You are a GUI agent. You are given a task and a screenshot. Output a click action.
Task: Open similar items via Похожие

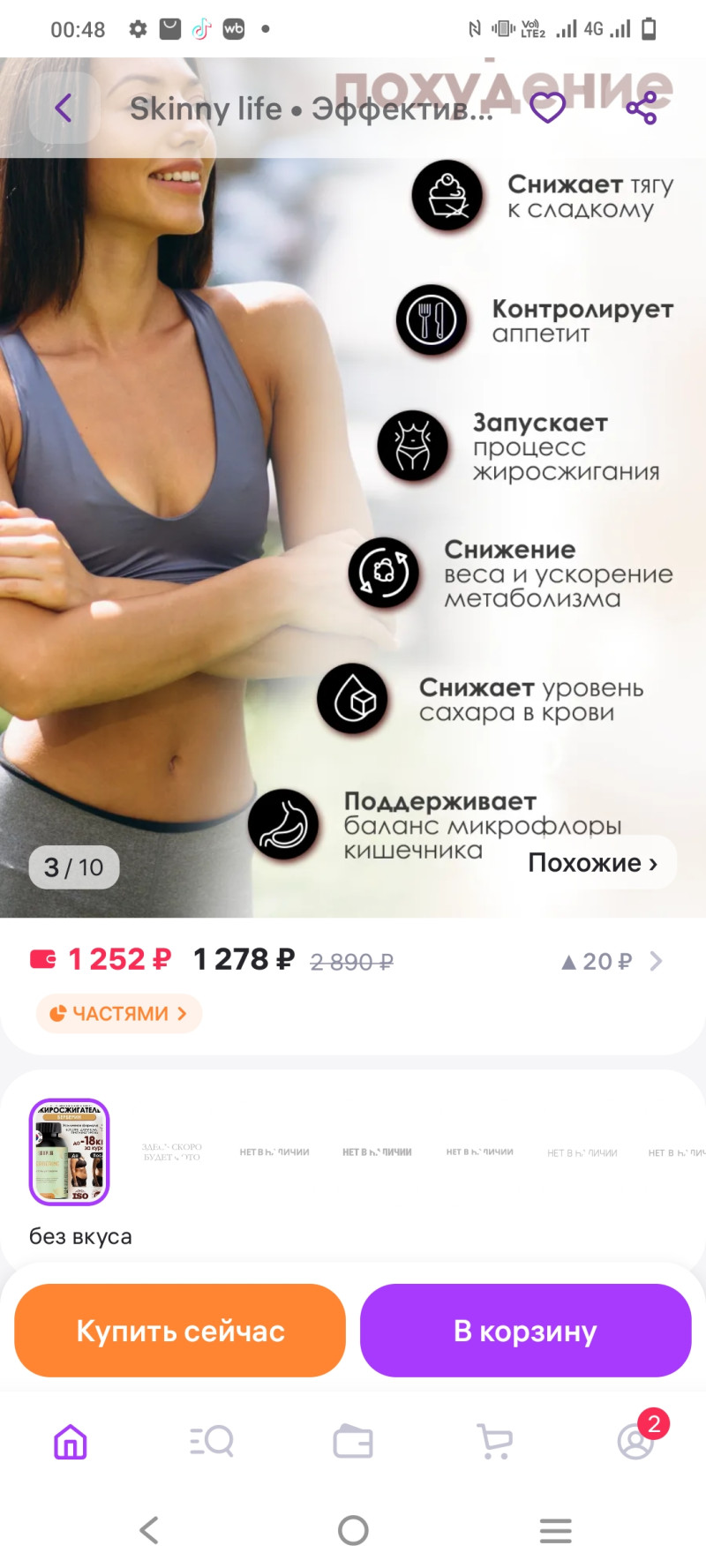coord(593,863)
